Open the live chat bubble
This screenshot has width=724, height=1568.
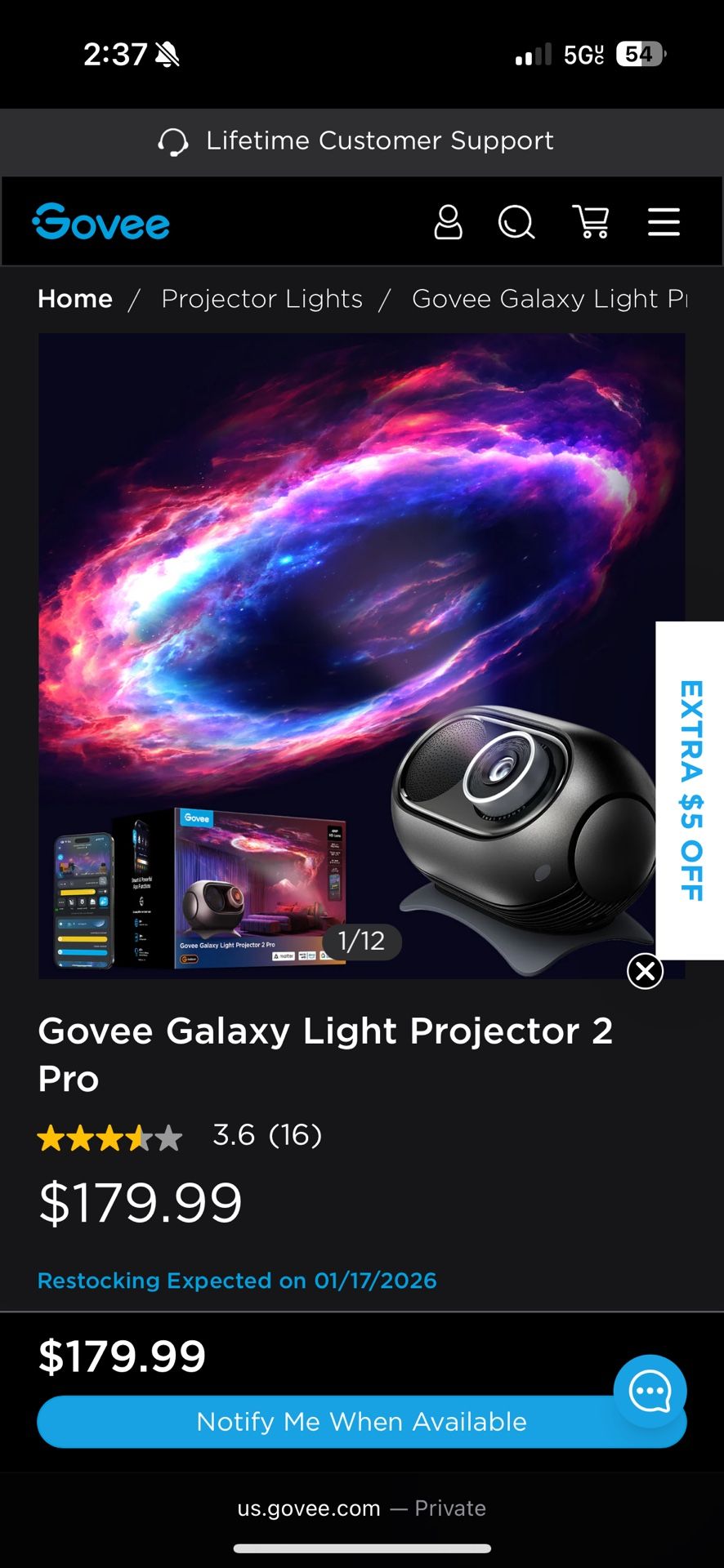[650, 1391]
